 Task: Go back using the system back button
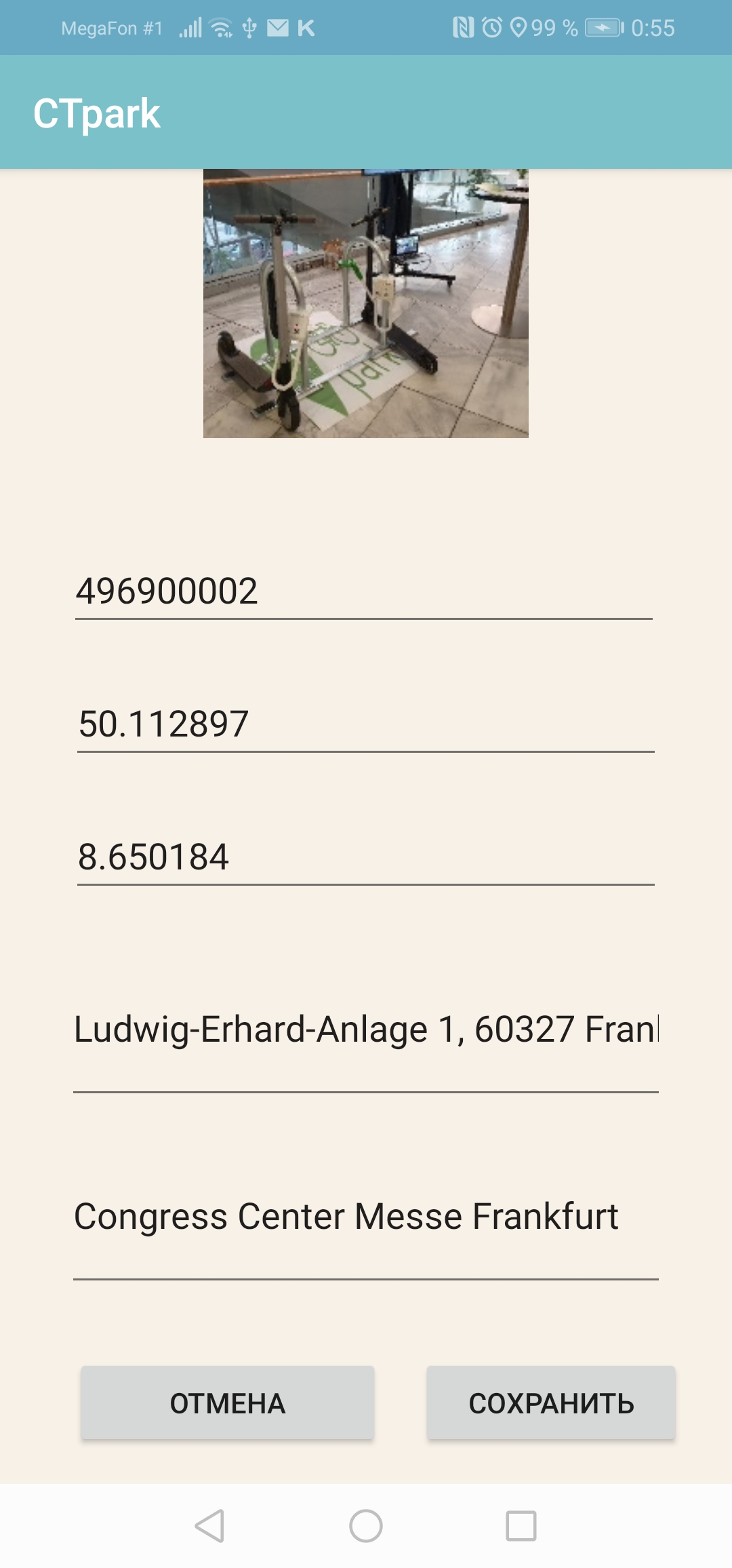pos(209,1526)
